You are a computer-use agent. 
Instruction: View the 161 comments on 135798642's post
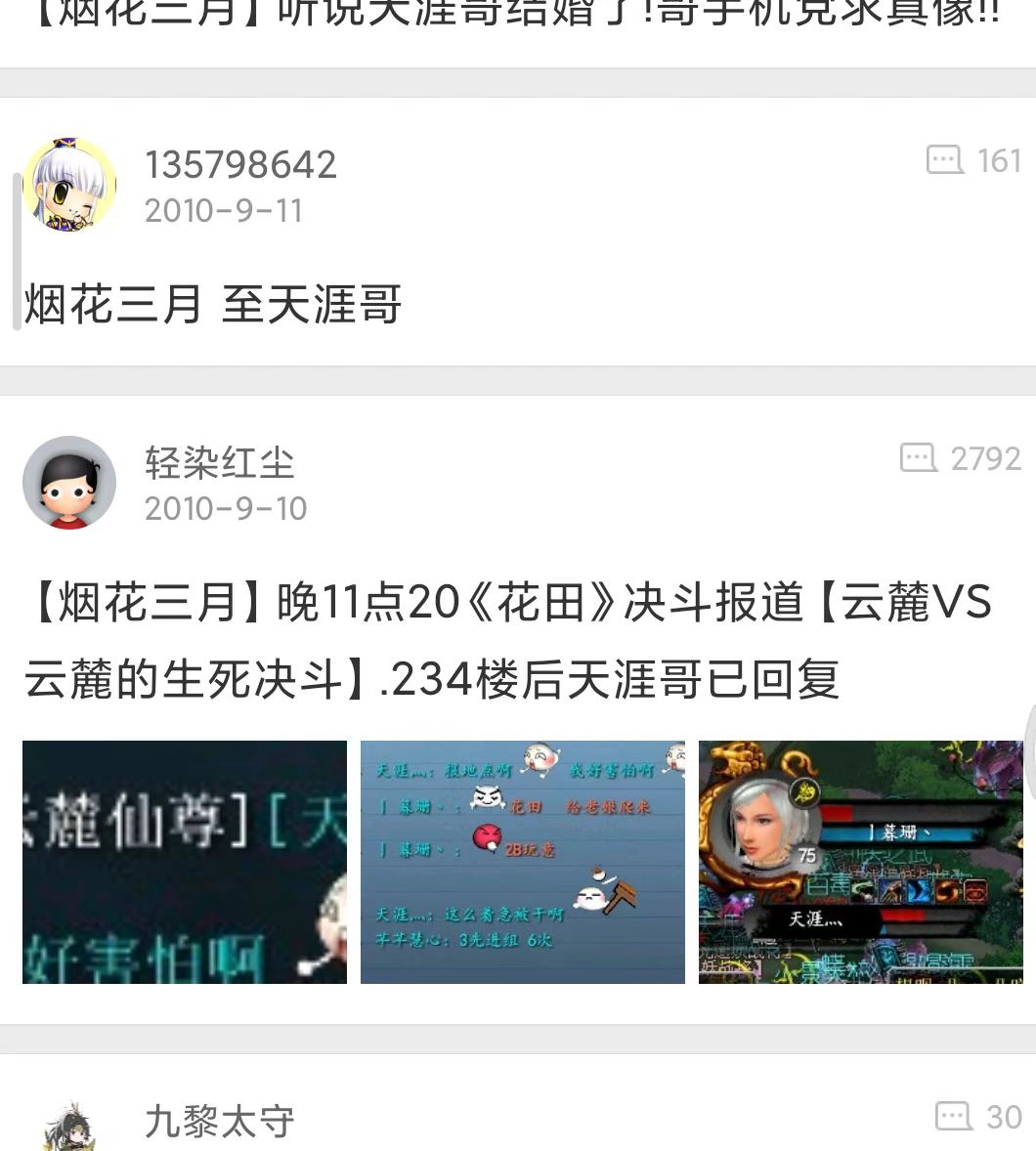(x=973, y=160)
